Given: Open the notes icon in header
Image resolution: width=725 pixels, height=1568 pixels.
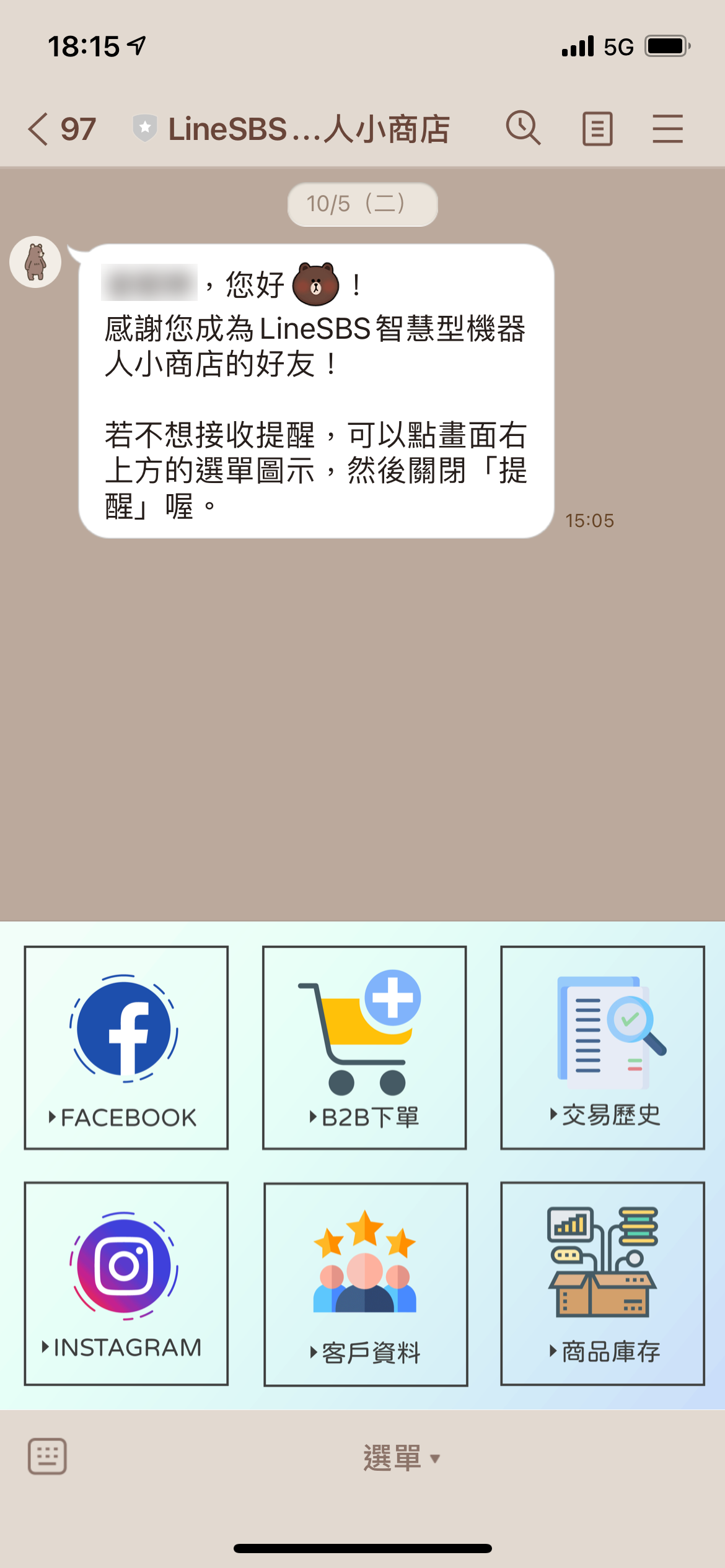Looking at the screenshot, I should [597, 129].
